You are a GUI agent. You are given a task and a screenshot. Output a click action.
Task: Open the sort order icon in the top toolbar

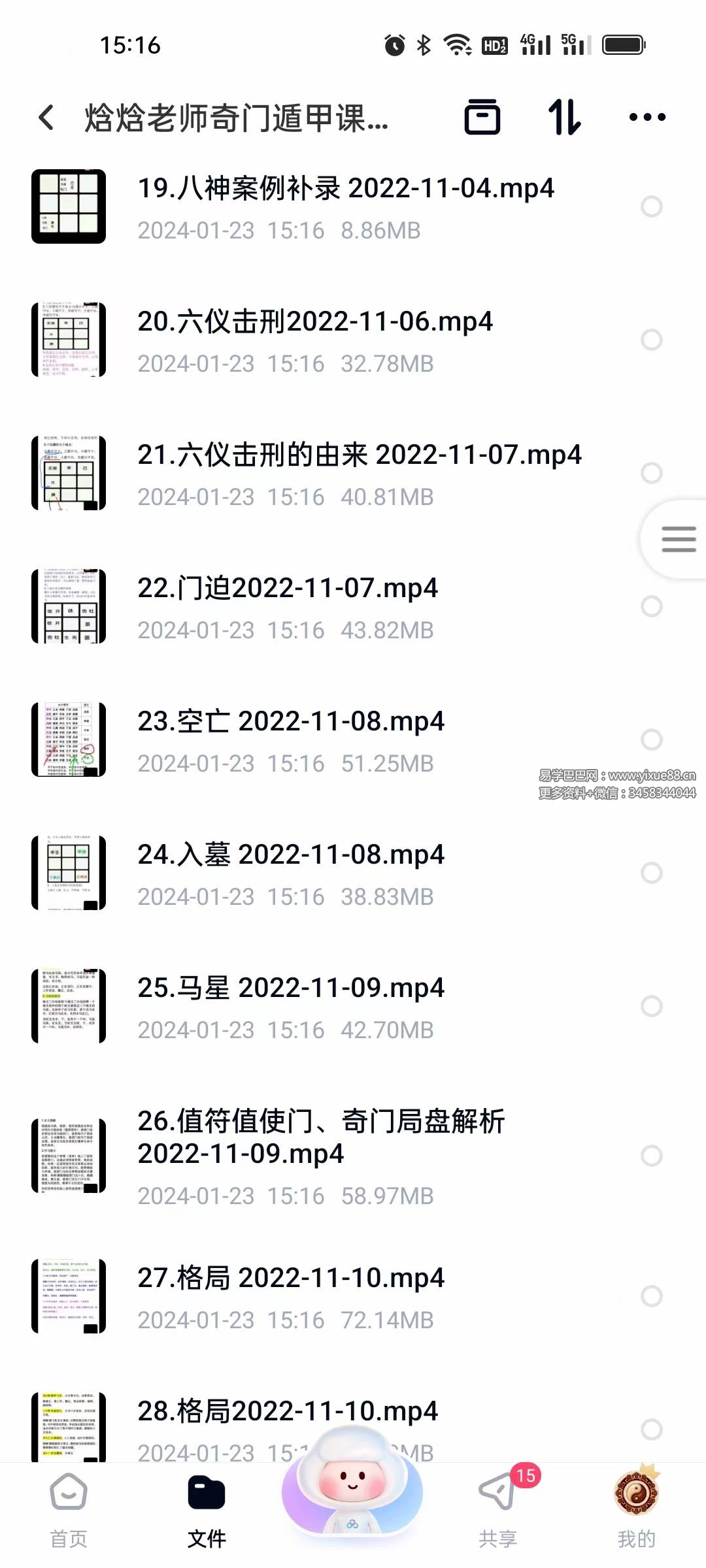coord(564,118)
